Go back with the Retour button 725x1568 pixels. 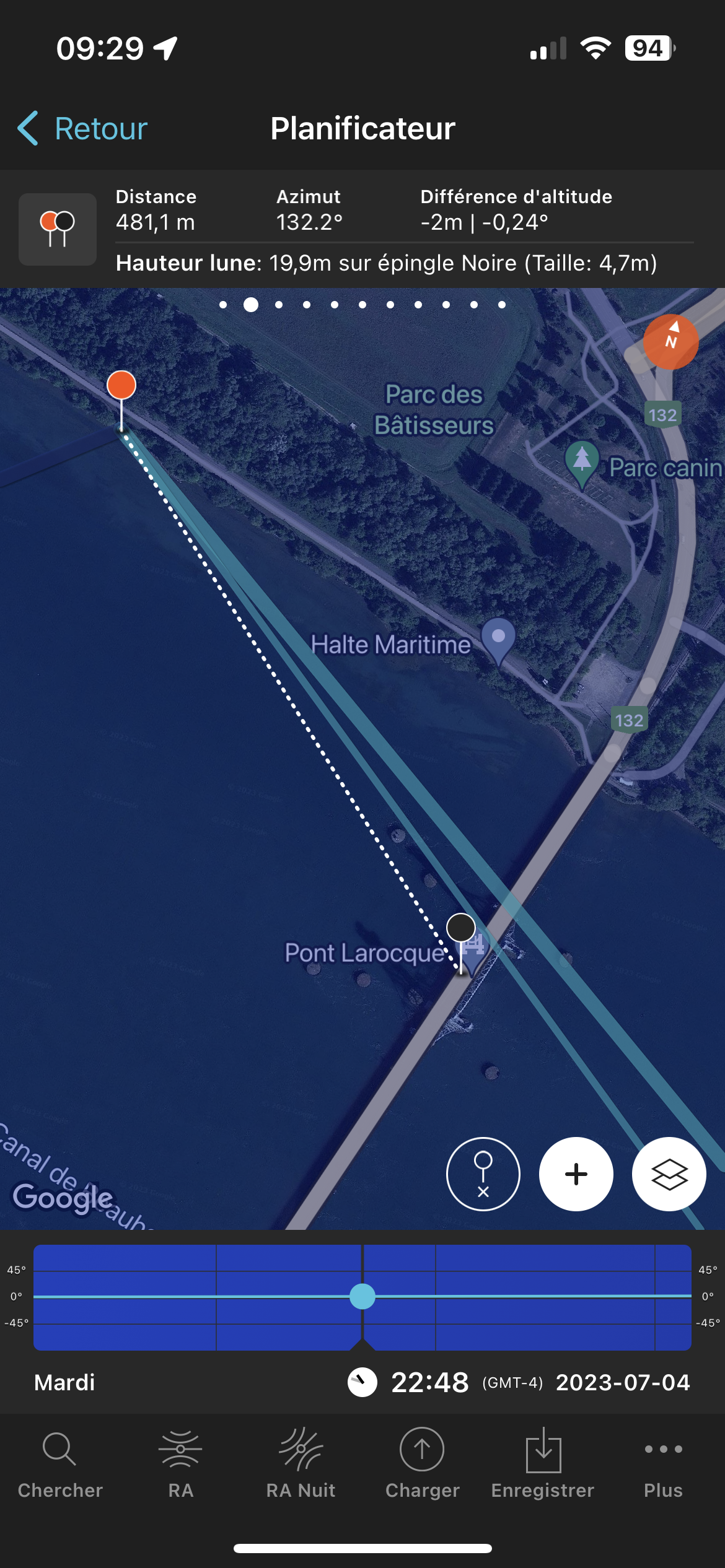(83, 129)
